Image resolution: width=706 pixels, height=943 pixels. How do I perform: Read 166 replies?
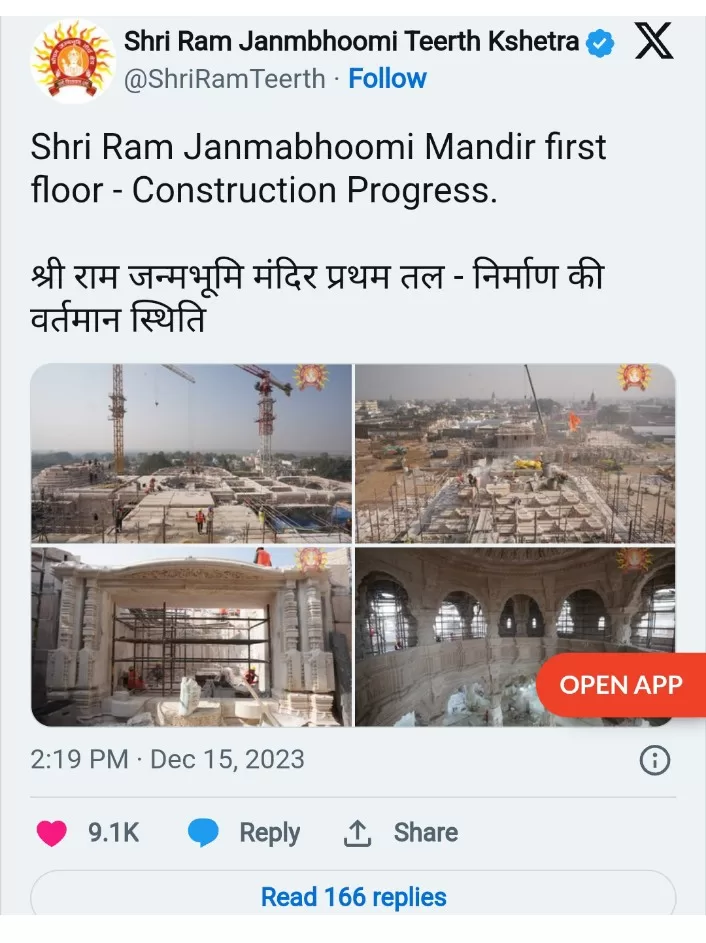tap(353, 897)
